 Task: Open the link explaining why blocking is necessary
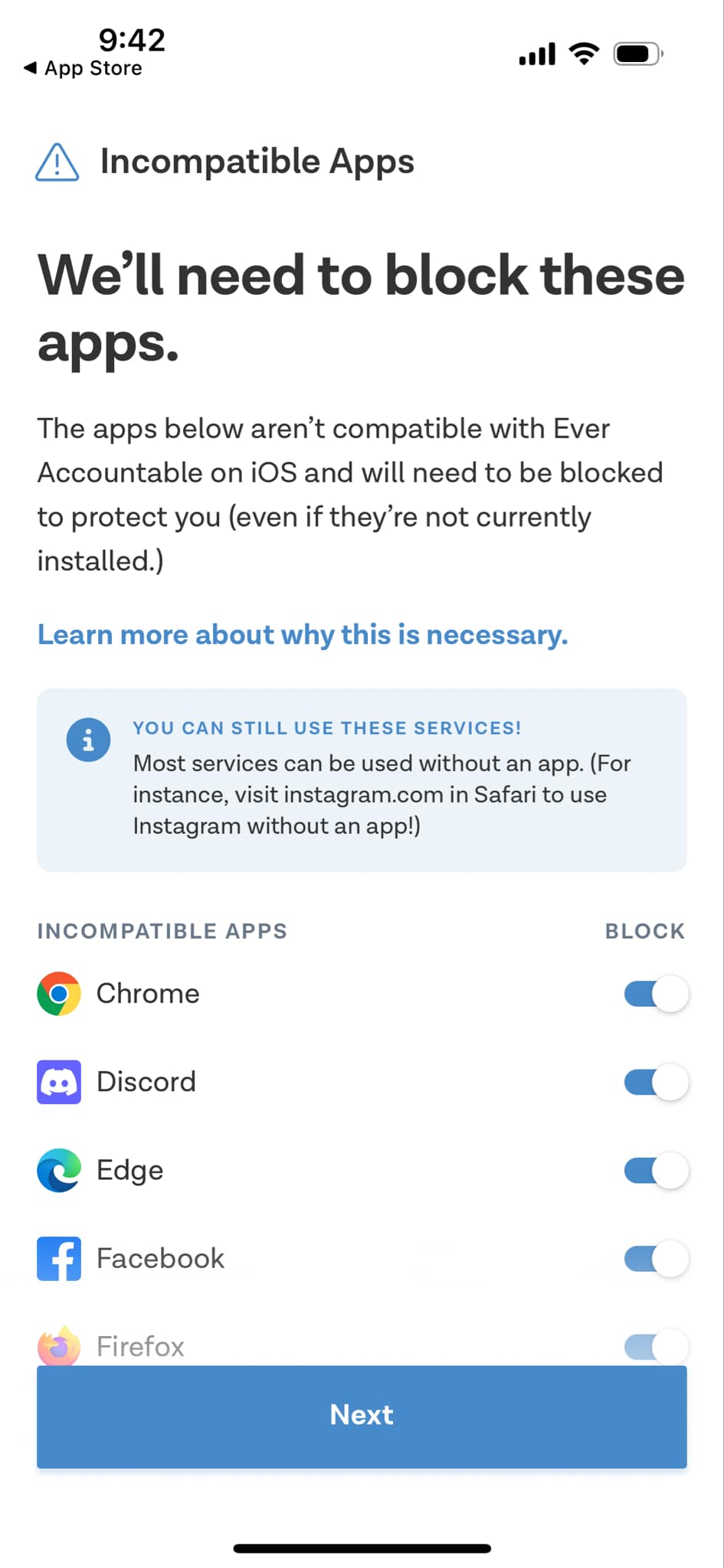303,635
